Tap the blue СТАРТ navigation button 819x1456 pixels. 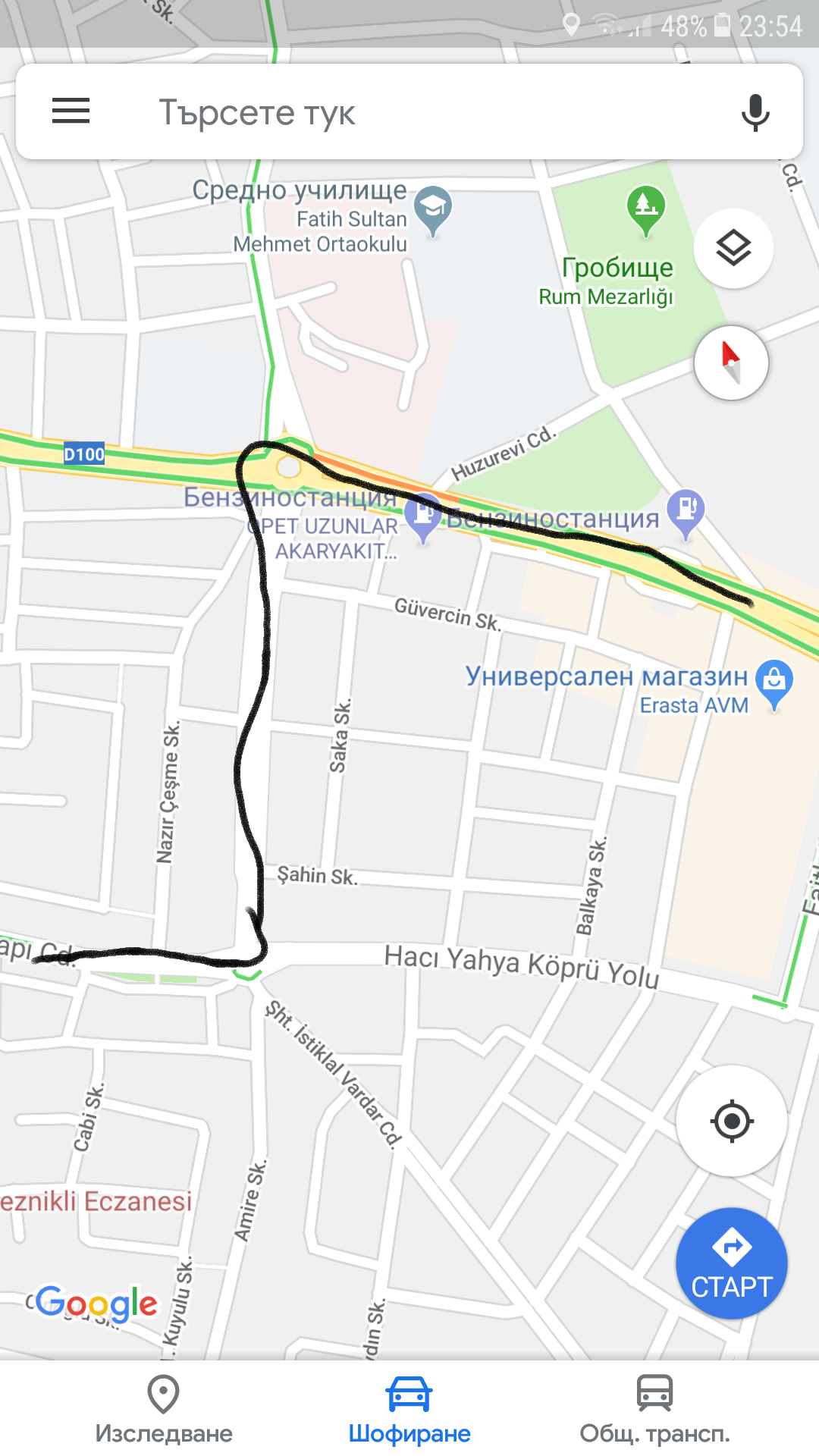[x=731, y=1263]
